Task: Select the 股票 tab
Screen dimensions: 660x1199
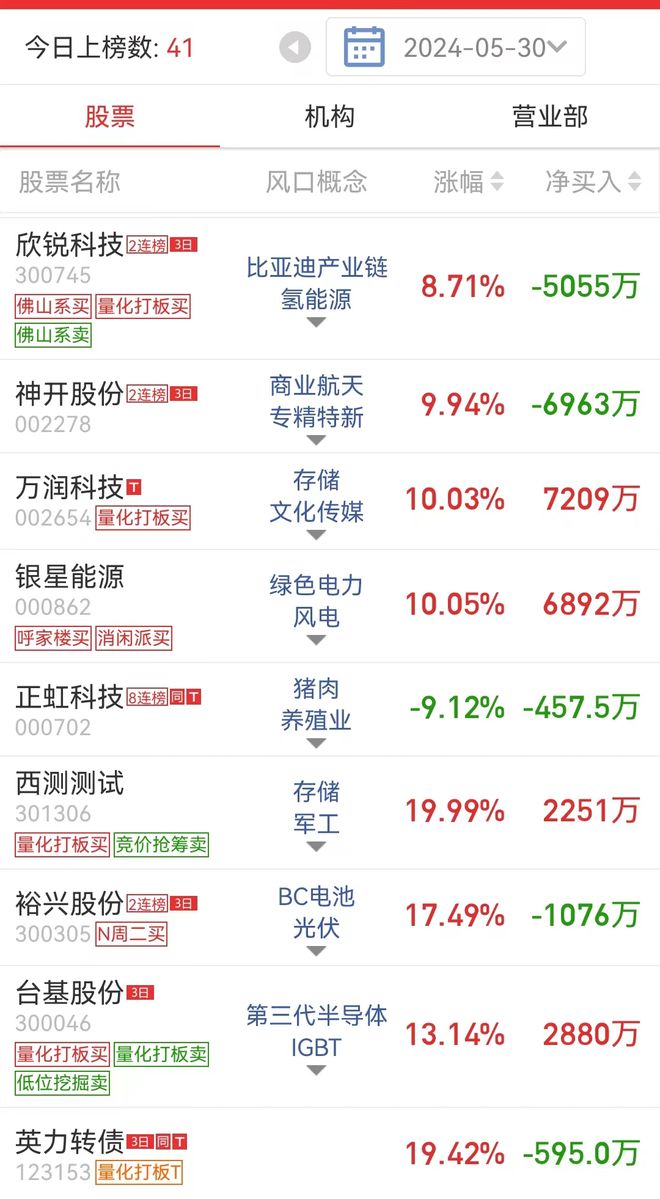Action: click(x=109, y=117)
